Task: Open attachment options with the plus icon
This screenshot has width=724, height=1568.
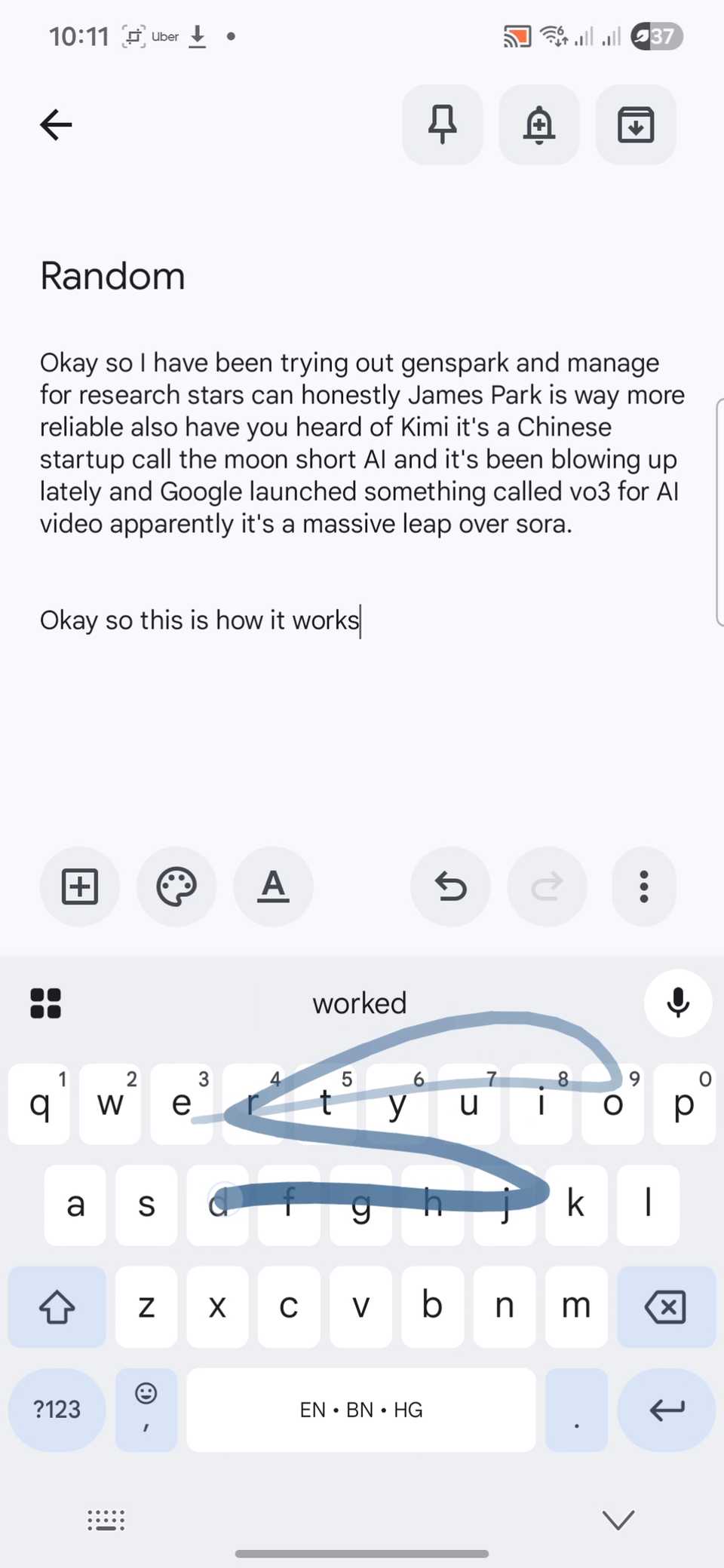Action: point(79,887)
